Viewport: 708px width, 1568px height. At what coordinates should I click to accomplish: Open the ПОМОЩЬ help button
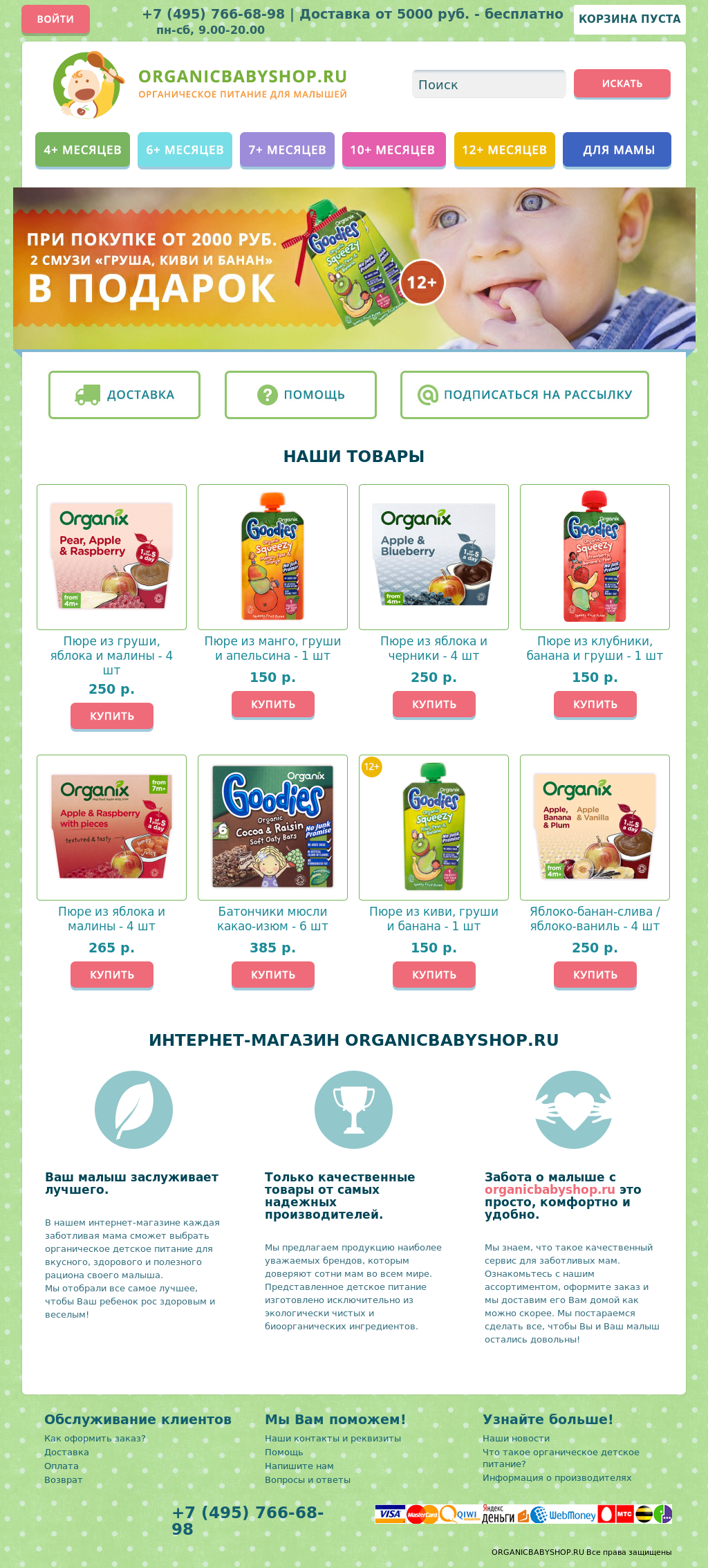point(301,395)
